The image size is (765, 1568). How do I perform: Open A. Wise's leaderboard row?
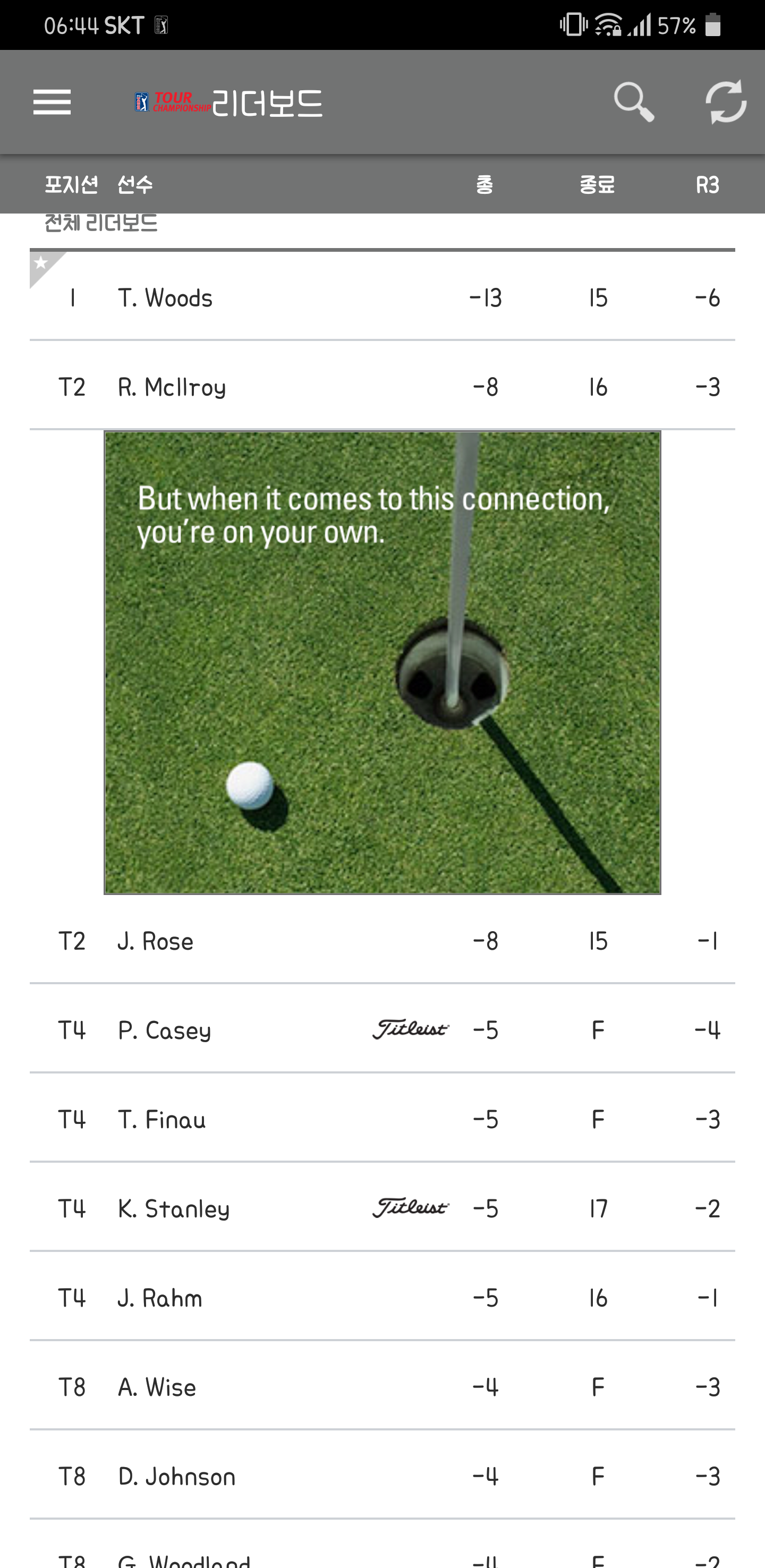[x=382, y=1387]
